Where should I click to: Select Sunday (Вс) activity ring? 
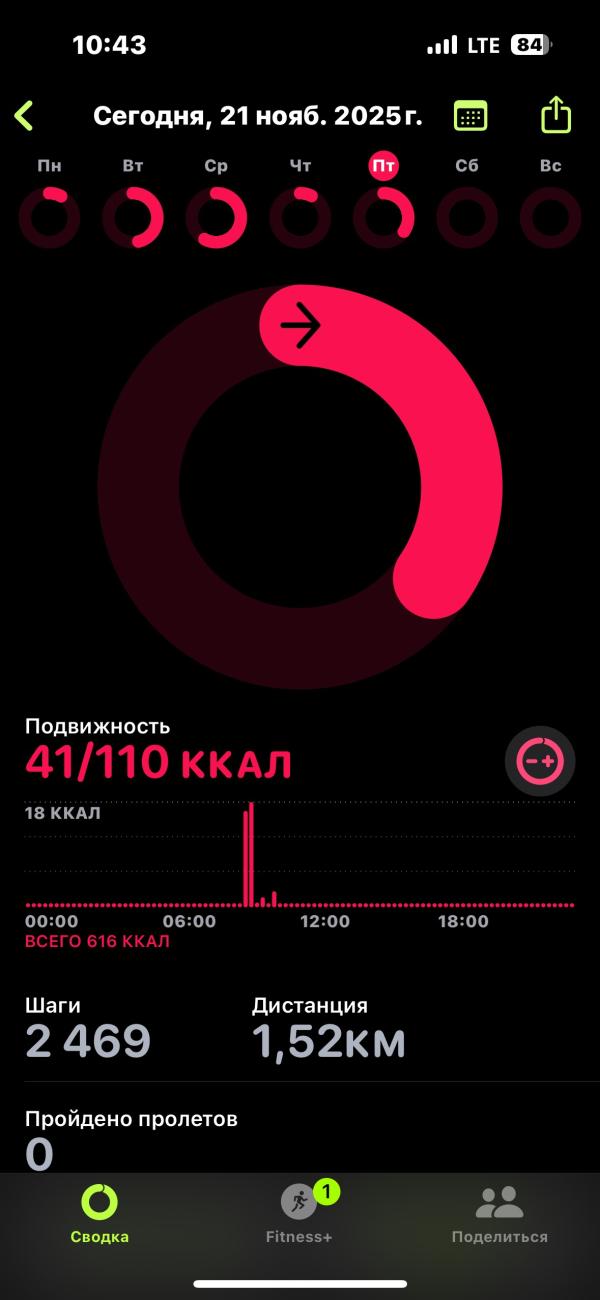[x=551, y=218]
